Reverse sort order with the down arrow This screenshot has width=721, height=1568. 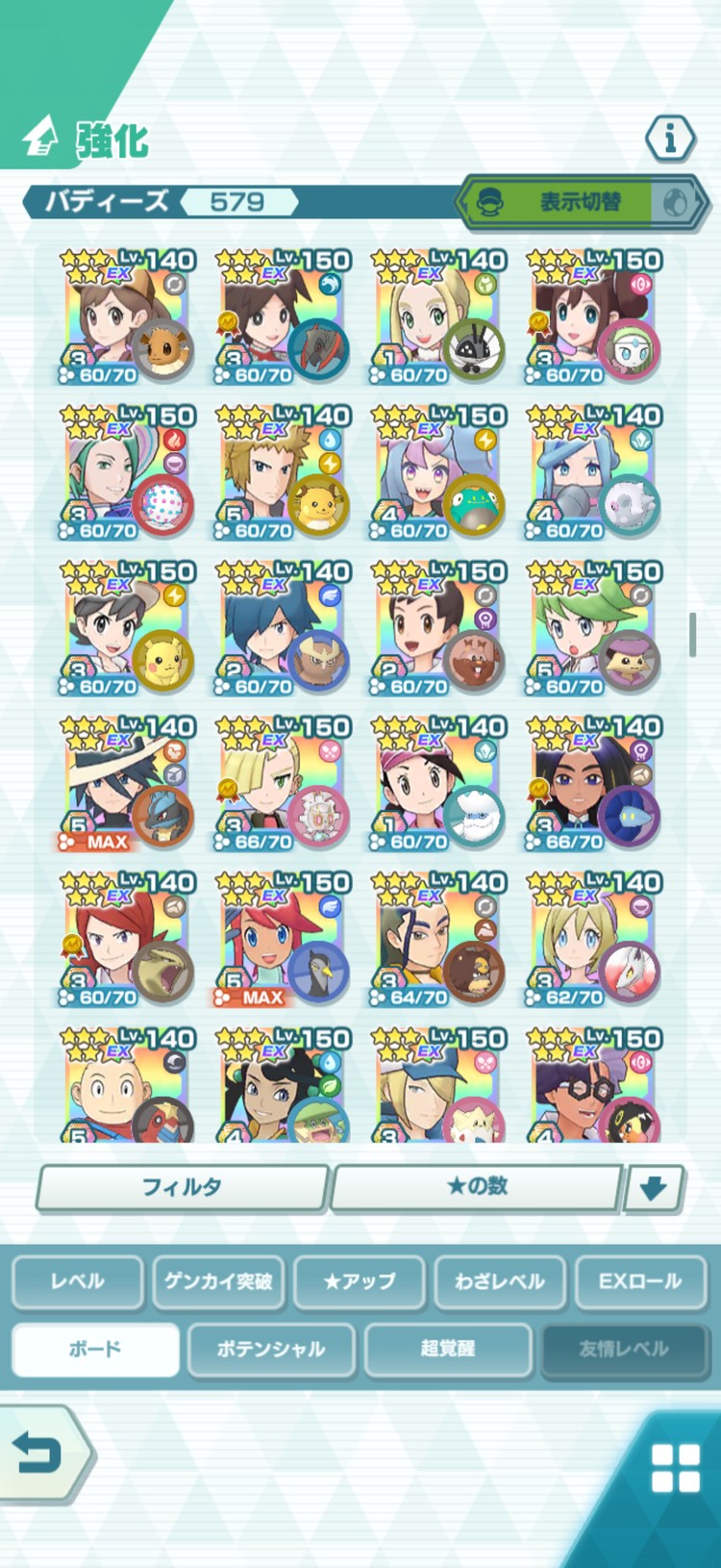pos(653,1189)
